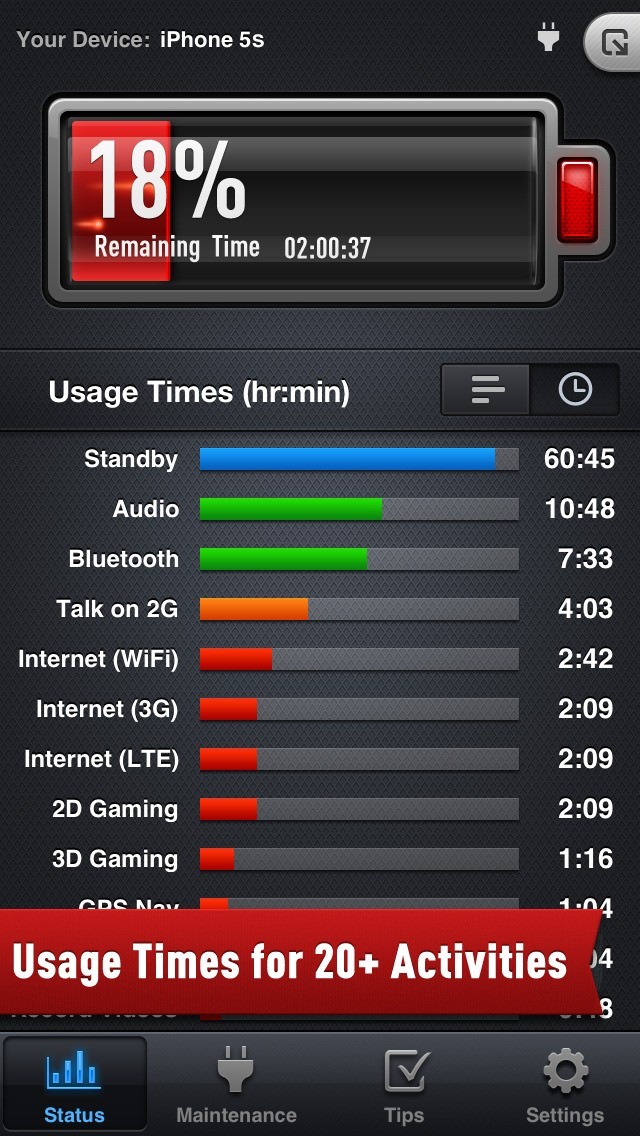
Task: Open the Settings tab
Action: (x=565, y=1084)
